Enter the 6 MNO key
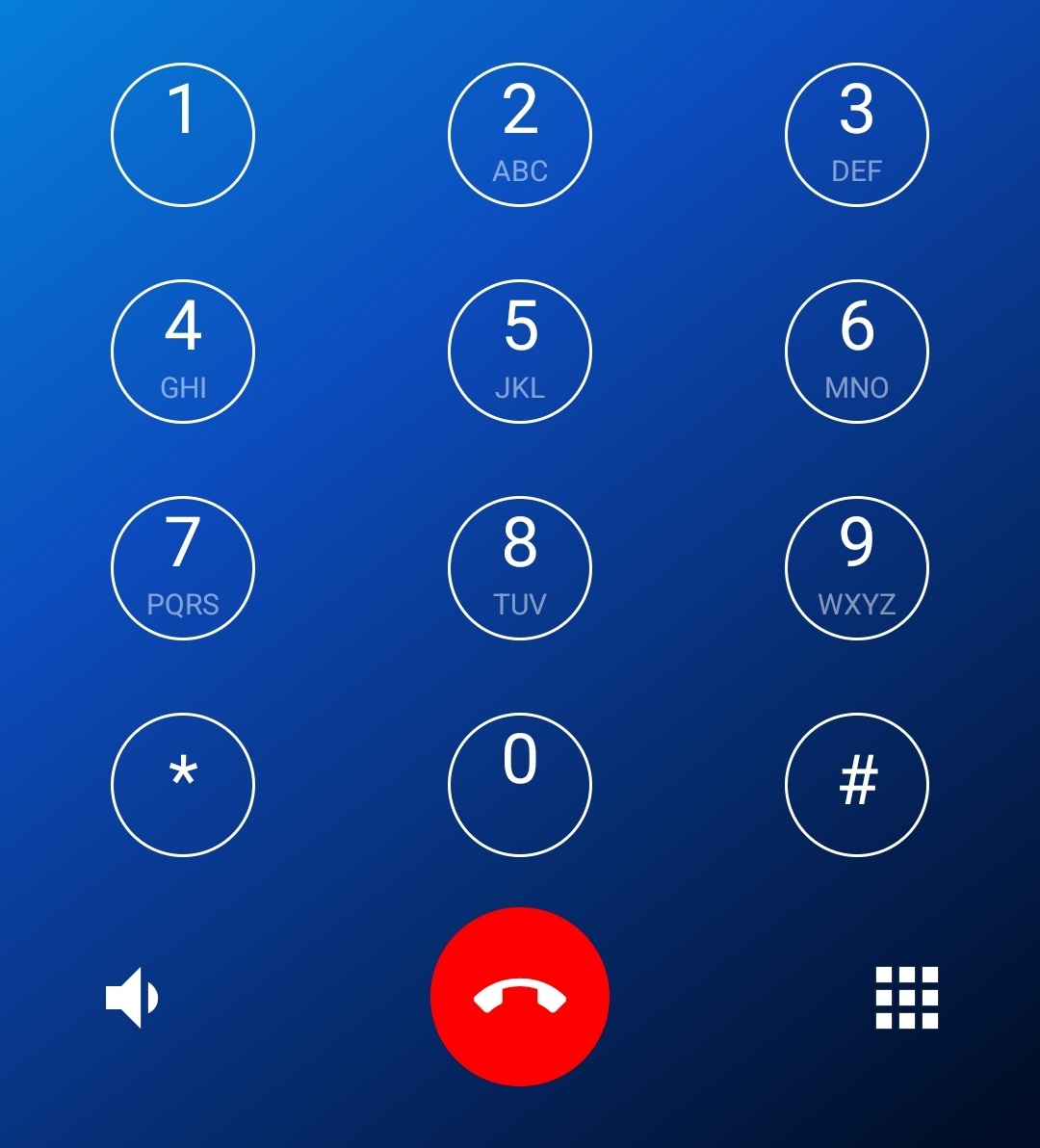The height and width of the screenshot is (1148, 1040). (857, 351)
